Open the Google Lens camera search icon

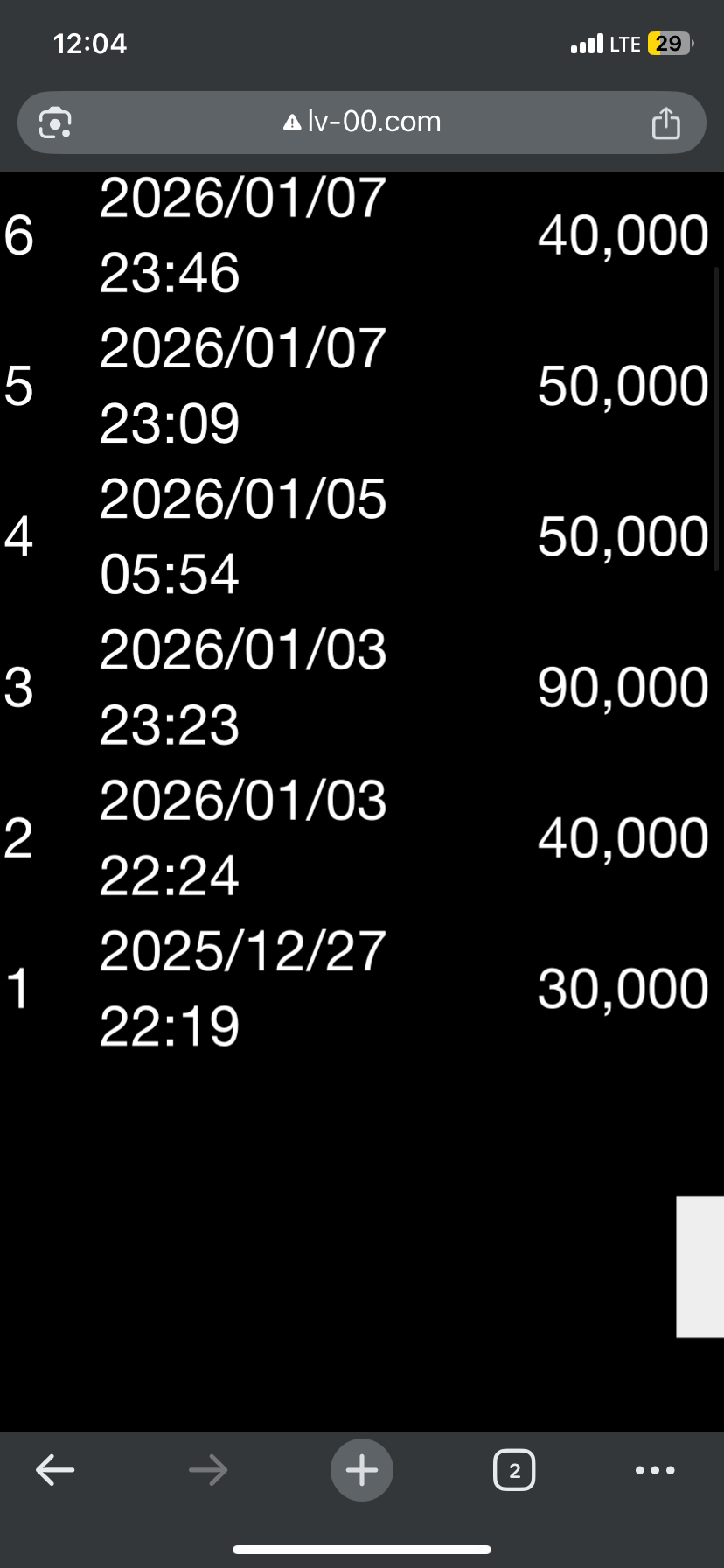click(55, 122)
